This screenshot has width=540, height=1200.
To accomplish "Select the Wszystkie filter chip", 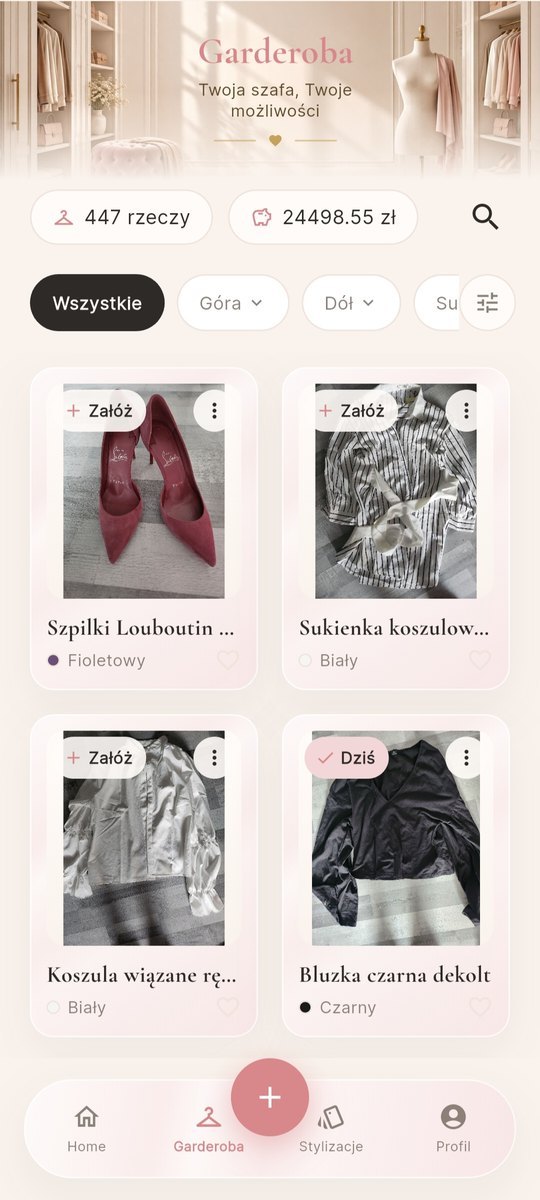I will [97, 303].
